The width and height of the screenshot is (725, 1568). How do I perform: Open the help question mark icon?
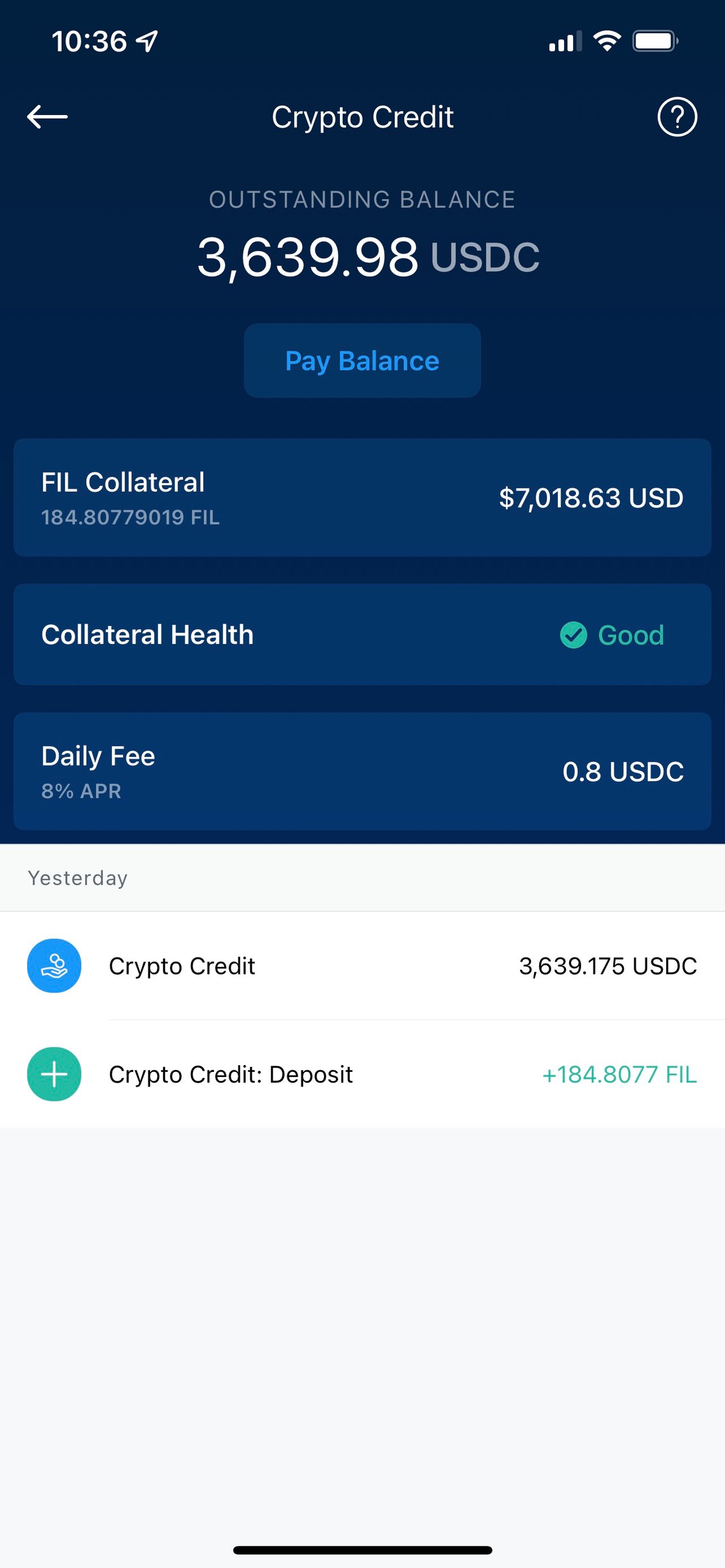point(677,116)
